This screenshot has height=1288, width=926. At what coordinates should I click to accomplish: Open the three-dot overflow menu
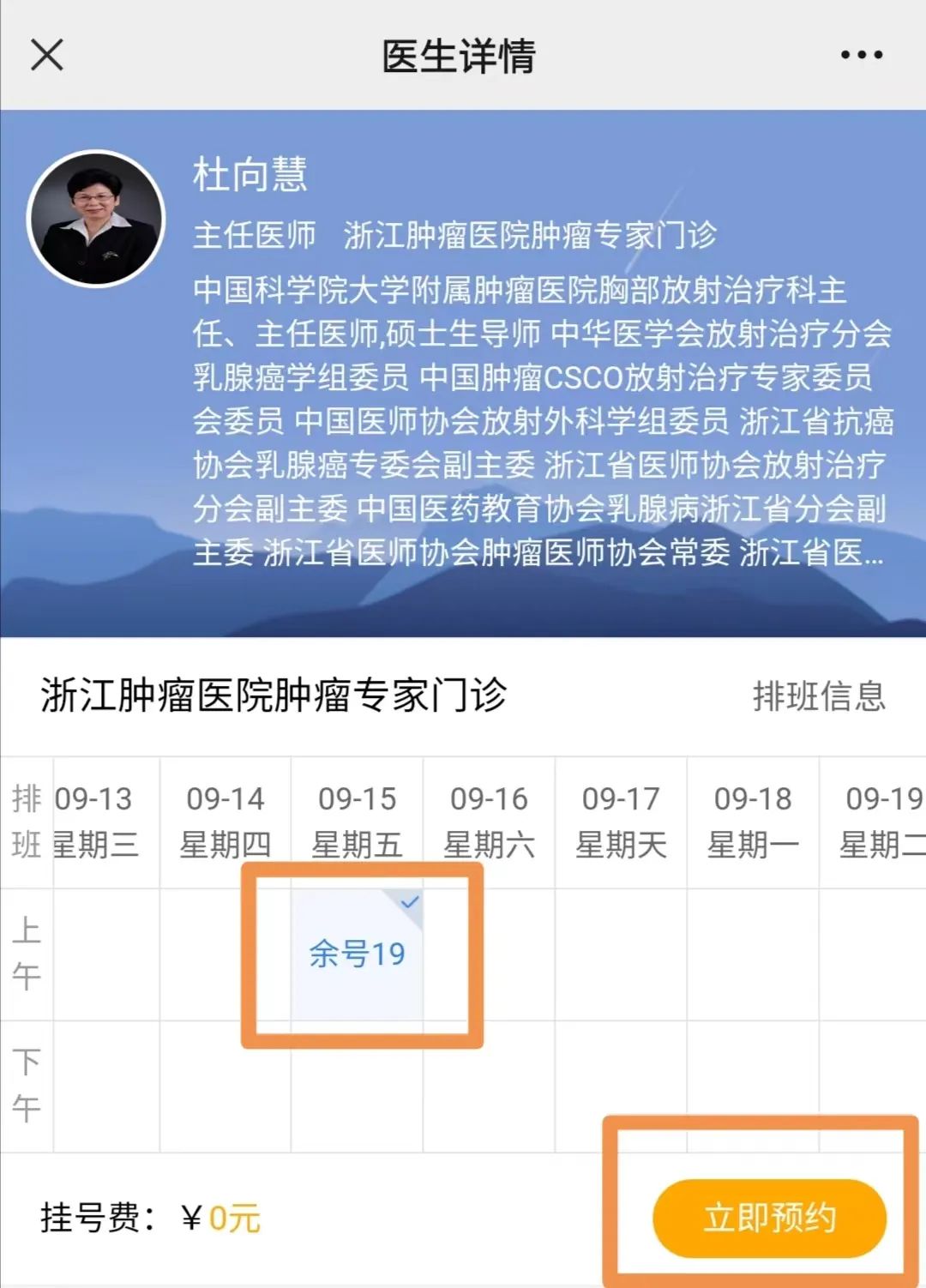pyautogui.click(x=861, y=55)
